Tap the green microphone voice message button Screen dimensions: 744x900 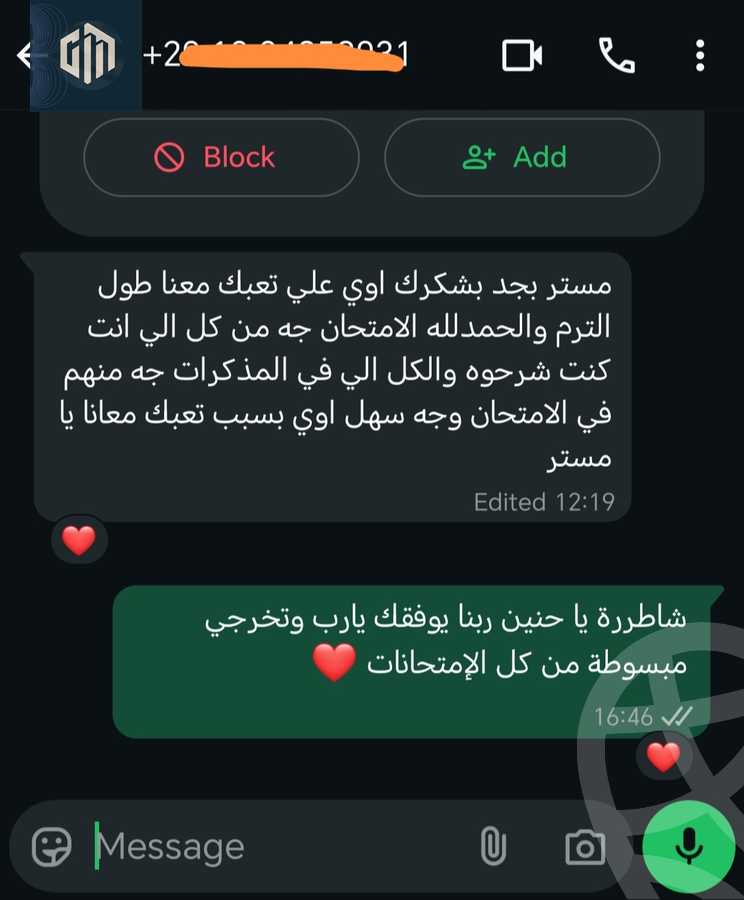[x=687, y=847]
